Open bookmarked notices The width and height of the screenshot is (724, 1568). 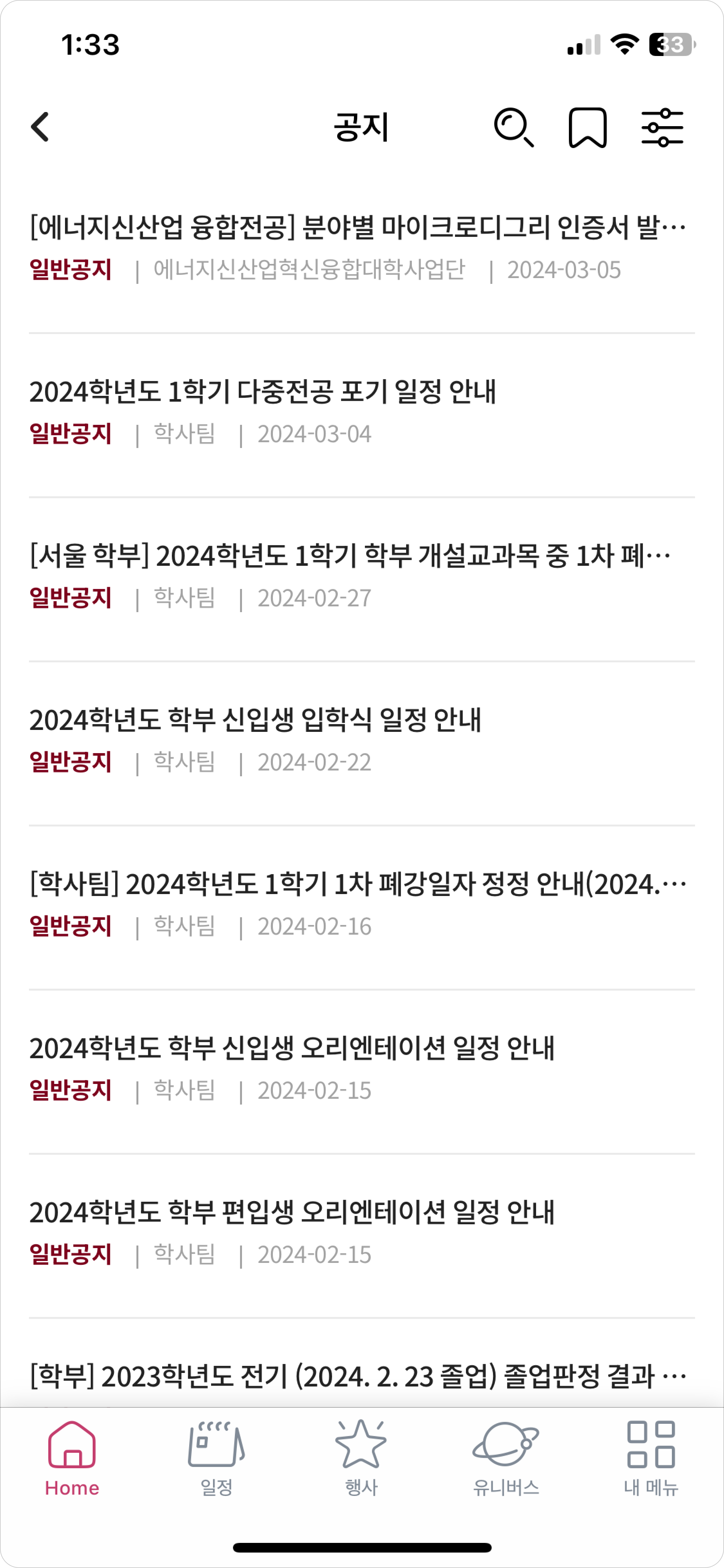pyautogui.click(x=587, y=128)
